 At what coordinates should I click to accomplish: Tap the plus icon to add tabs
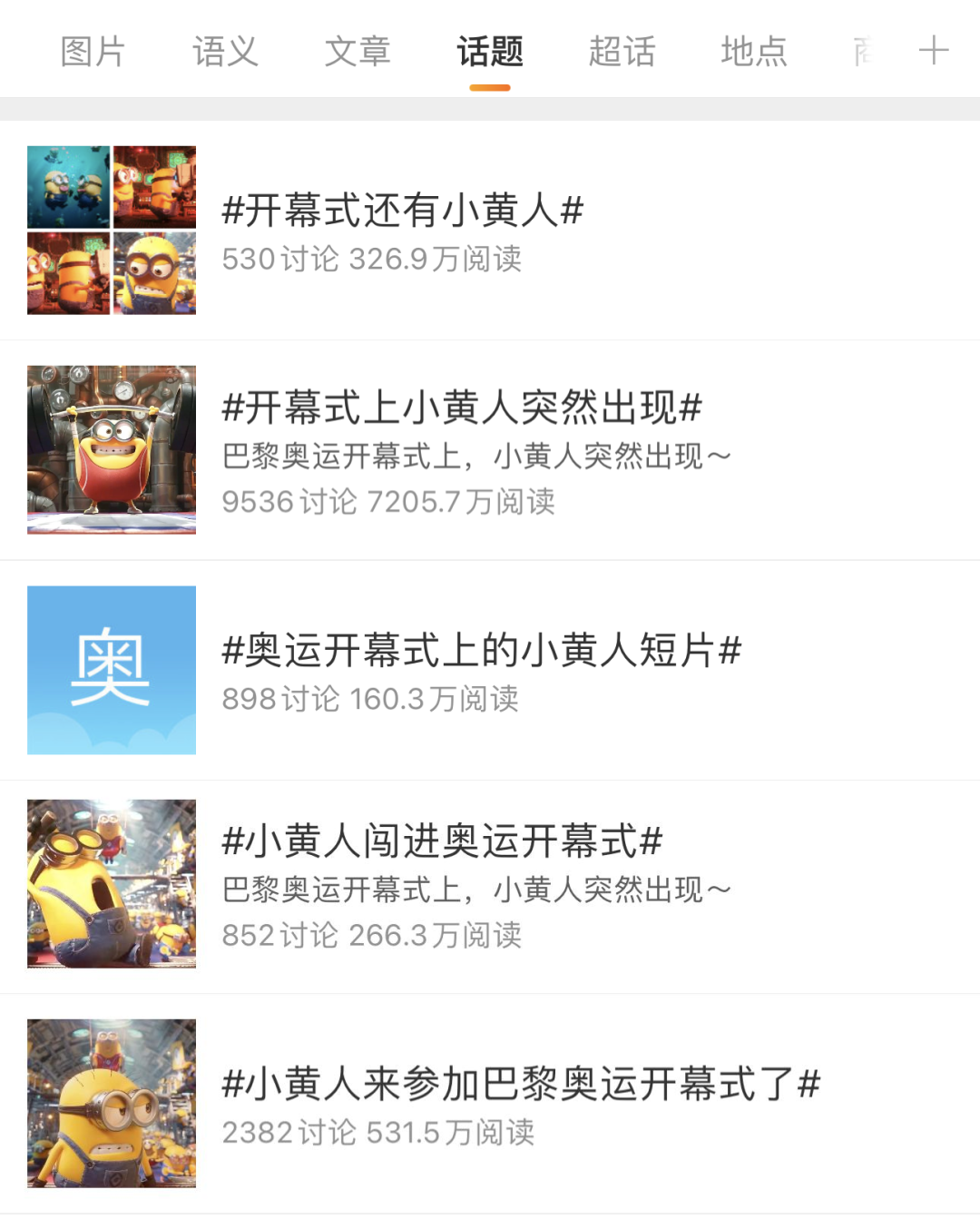click(933, 51)
